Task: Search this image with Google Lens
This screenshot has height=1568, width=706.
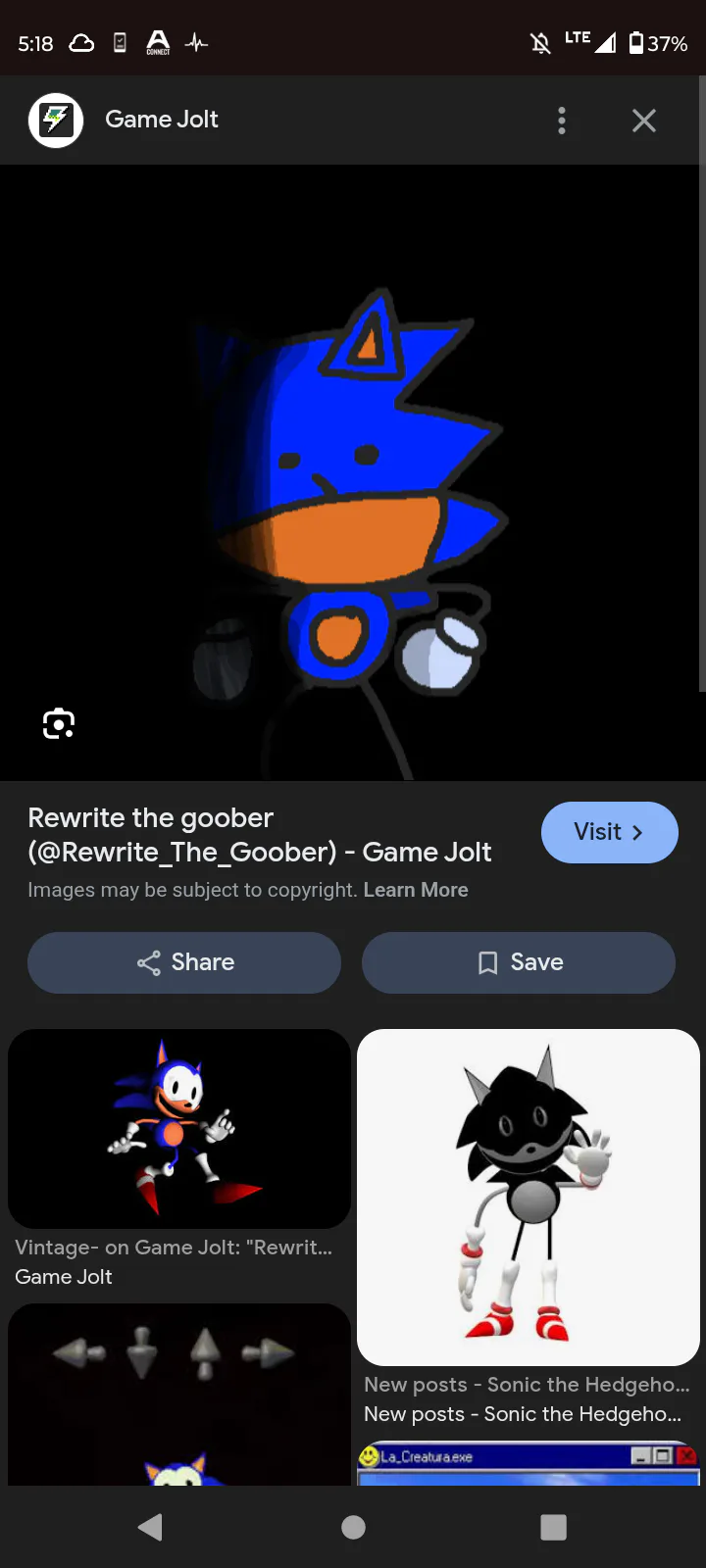Action: (59, 724)
